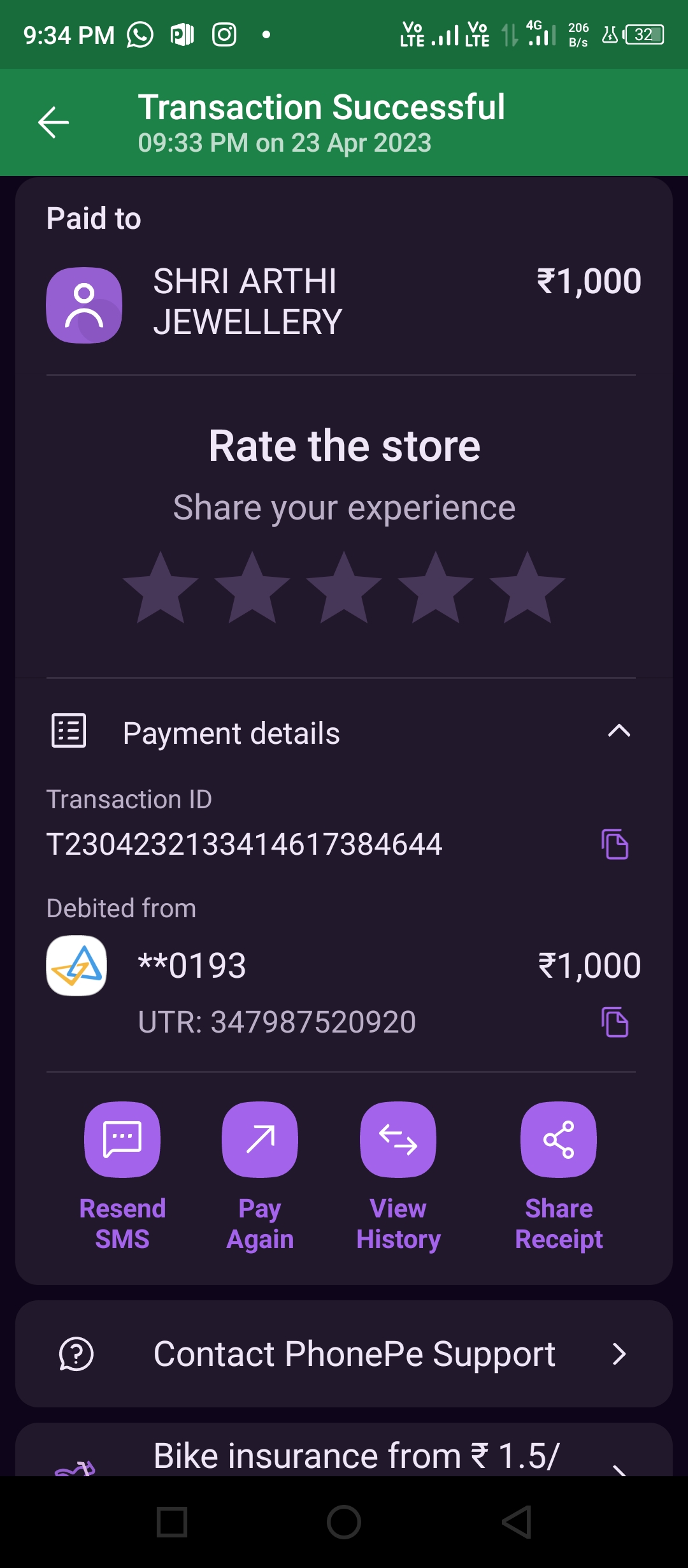Tap the system home button
Image resolution: width=688 pixels, height=1568 pixels.
coord(344,1522)
